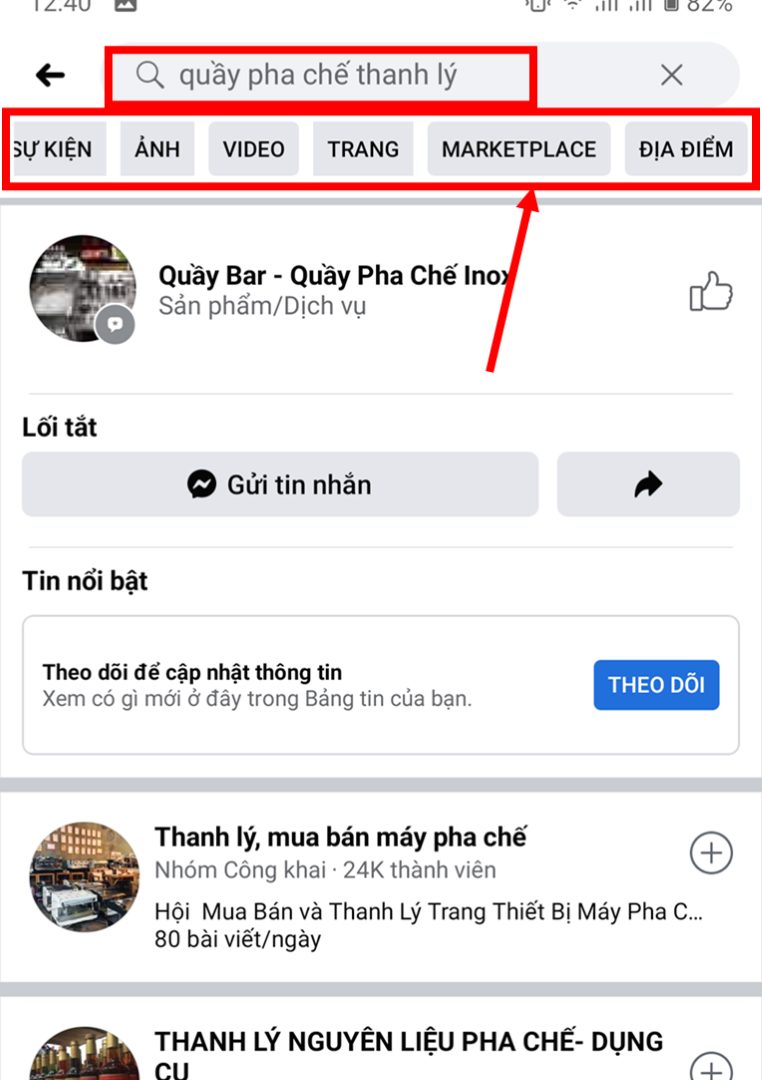The image size is (762, 1080).
Task: Open the TRANG filter tab
Action: click(x=362, y=148)
